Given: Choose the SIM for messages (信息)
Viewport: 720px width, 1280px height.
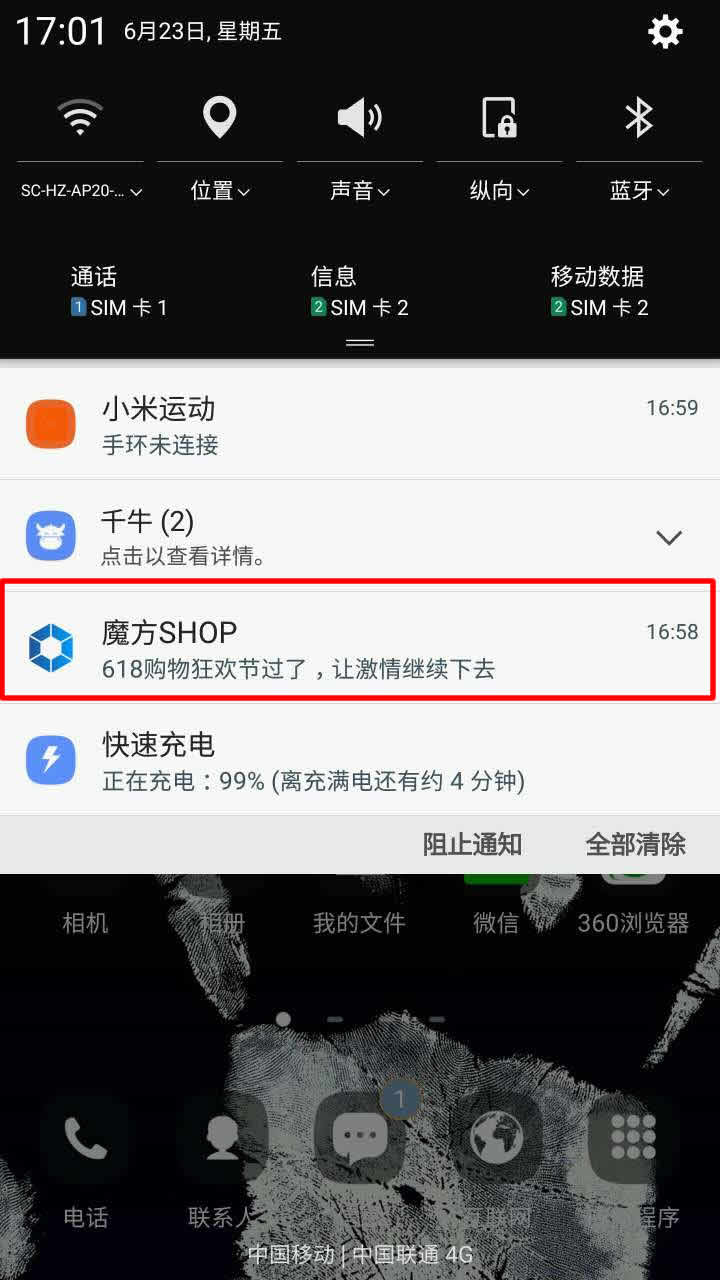Looking at the screenshot, I should 359,292.
